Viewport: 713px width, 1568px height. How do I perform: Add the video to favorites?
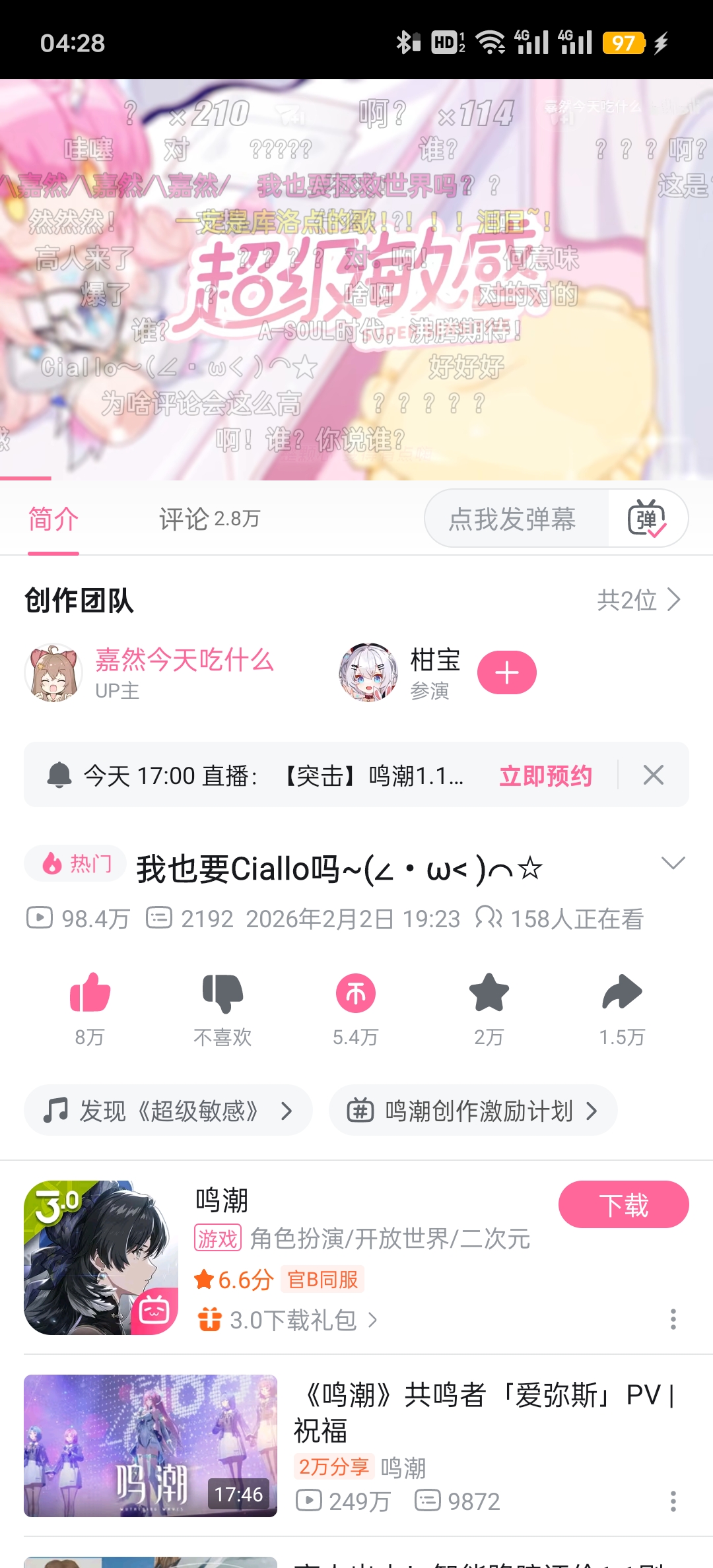489,994
